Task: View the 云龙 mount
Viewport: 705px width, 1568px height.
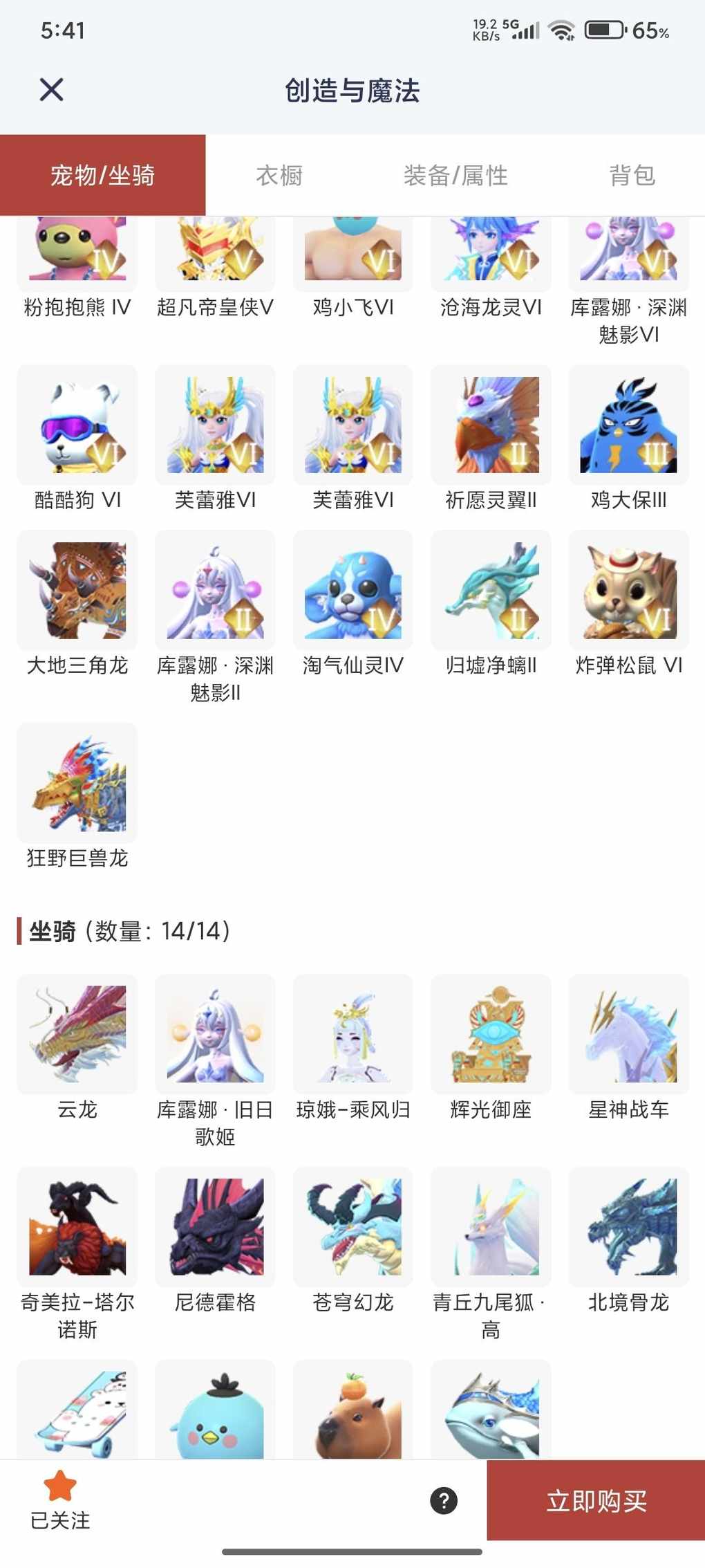Action: pos(77,1034)
